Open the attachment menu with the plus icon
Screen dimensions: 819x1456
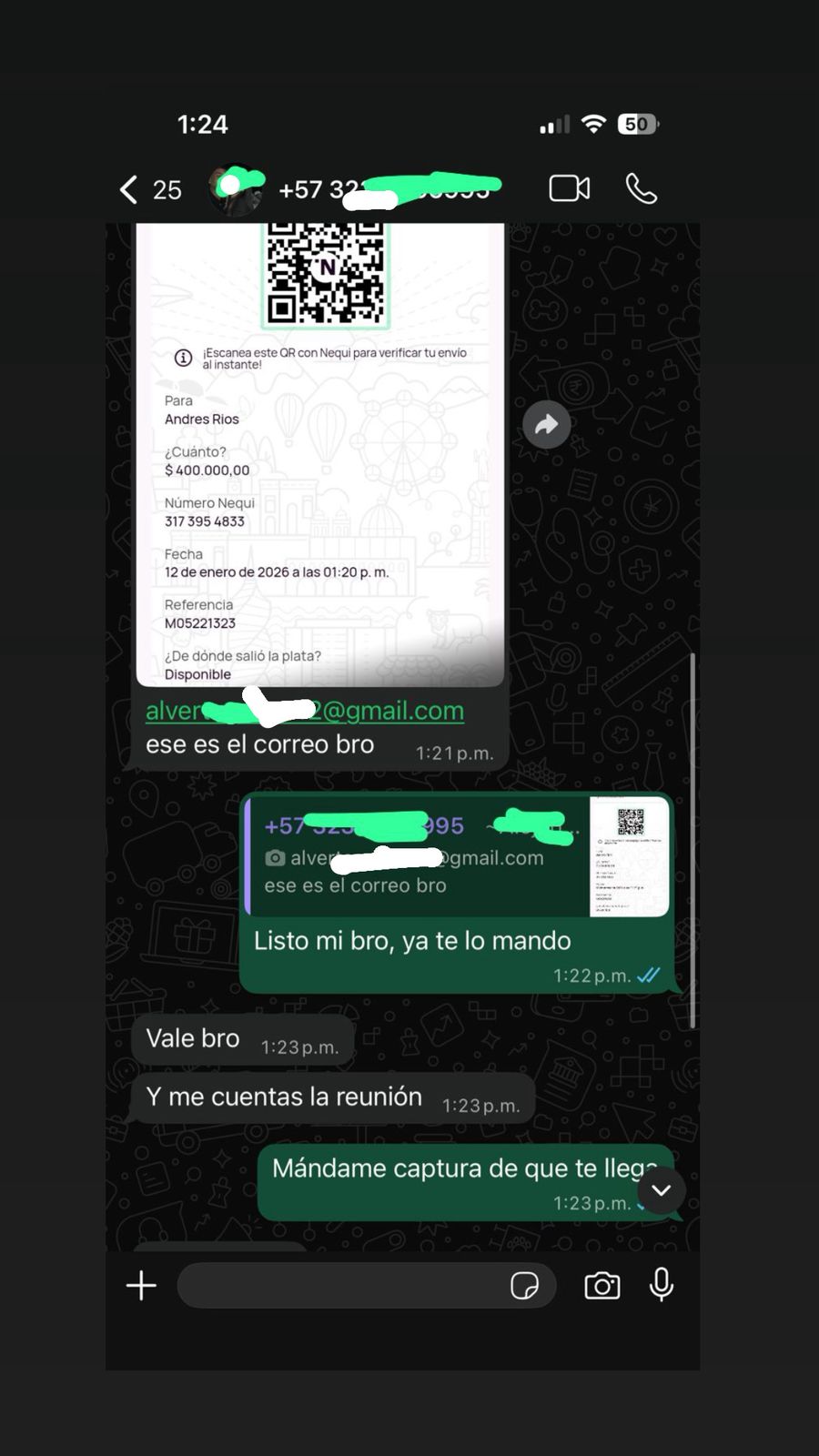tap(141, 1286)
